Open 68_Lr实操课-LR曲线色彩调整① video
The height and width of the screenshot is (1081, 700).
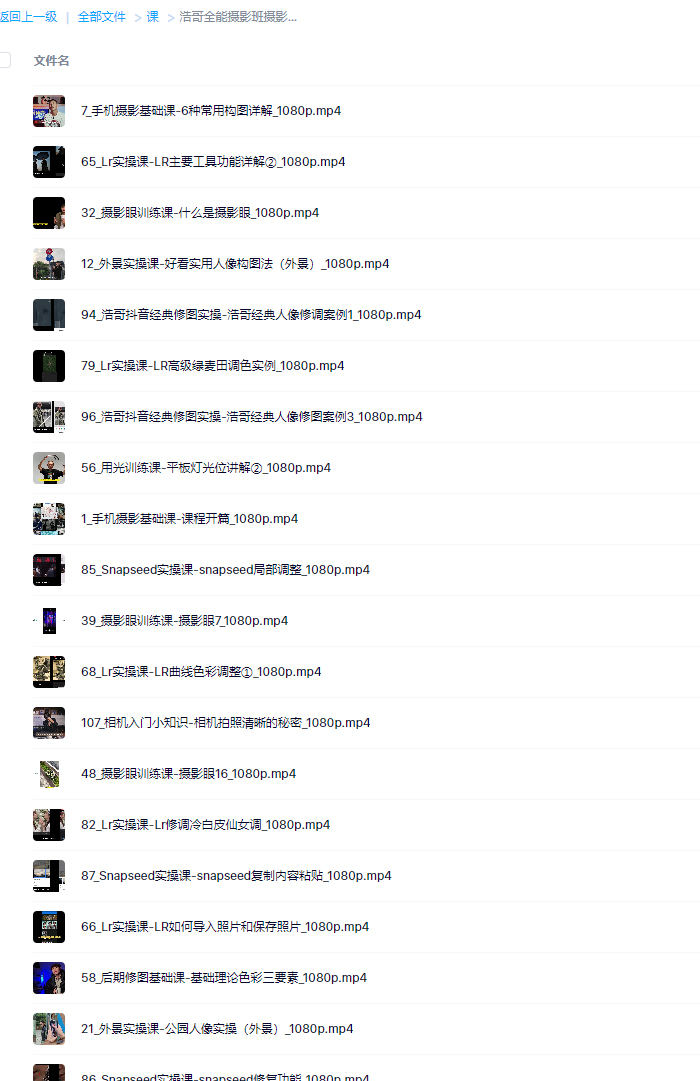201,672
